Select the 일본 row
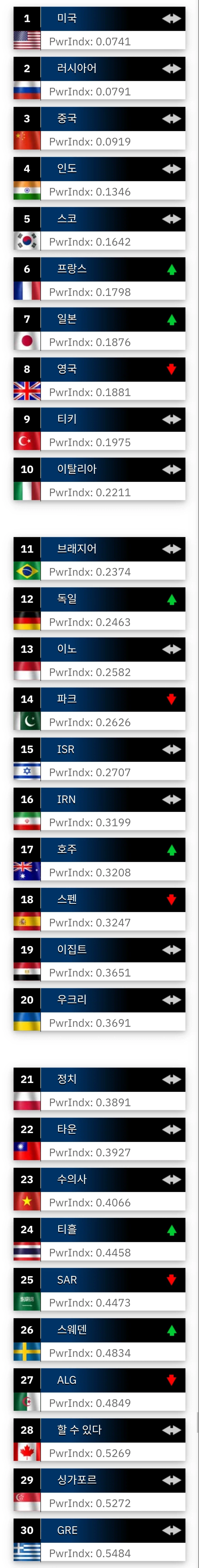 click(99, 329)
